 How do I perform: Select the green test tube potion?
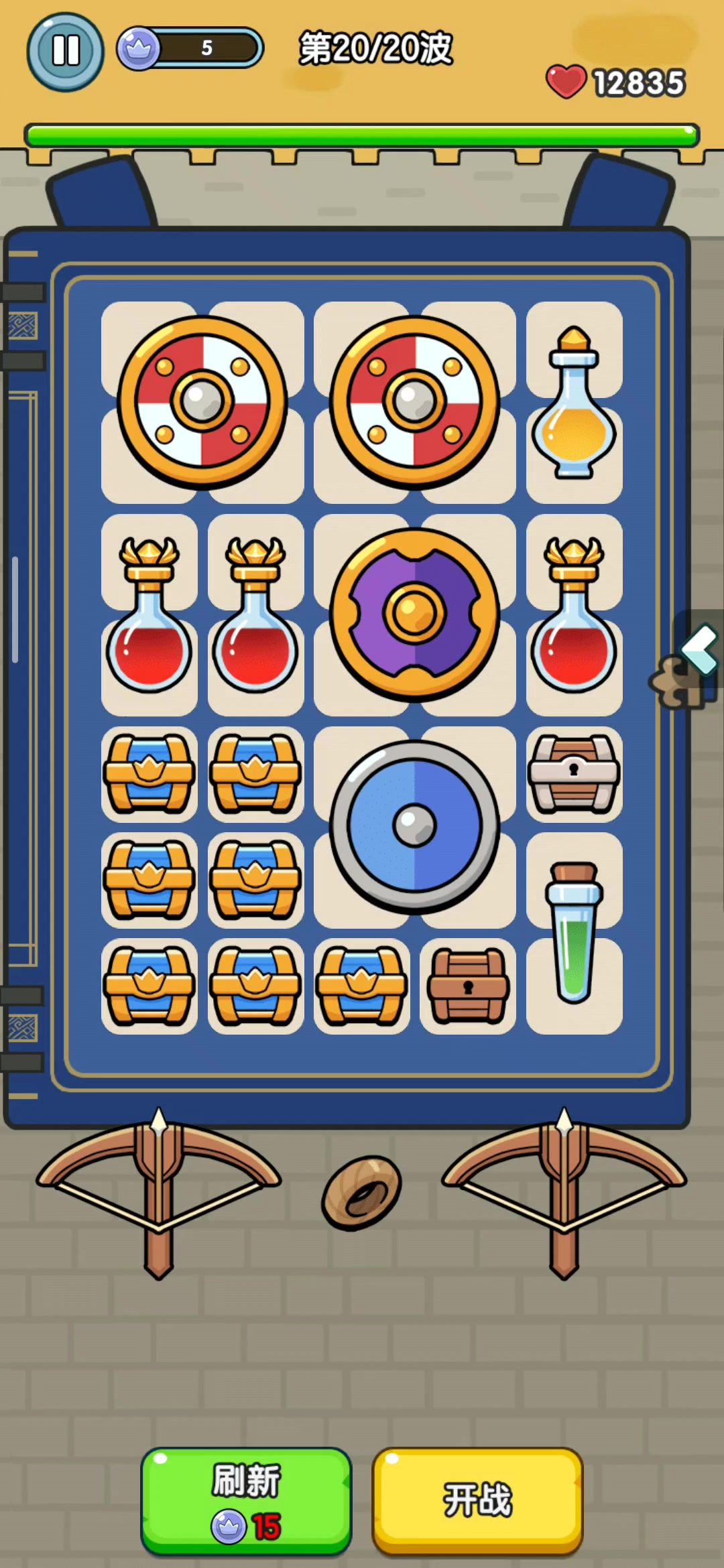tap(574, 931)
